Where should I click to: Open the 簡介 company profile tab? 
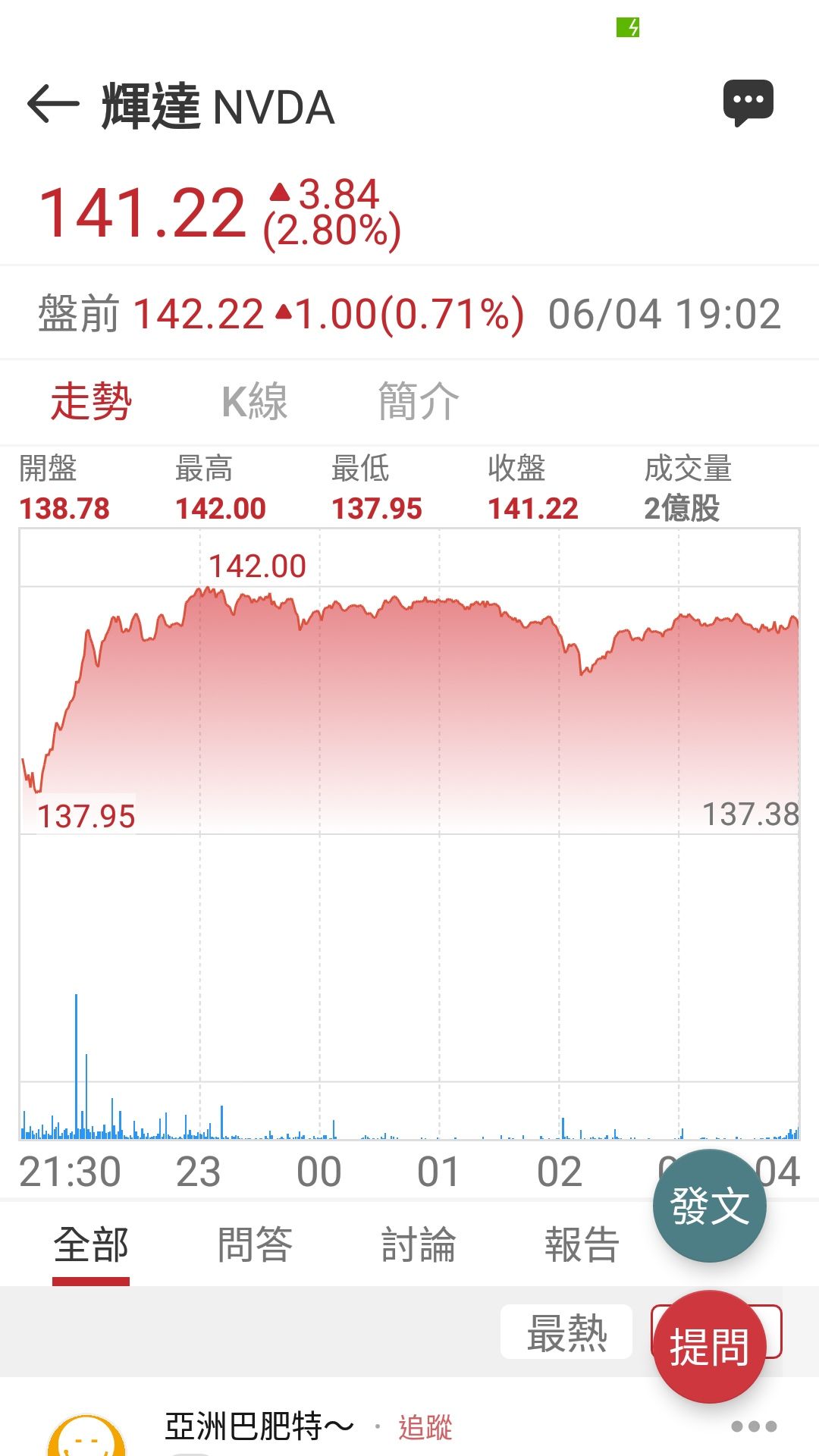(419, 401)
